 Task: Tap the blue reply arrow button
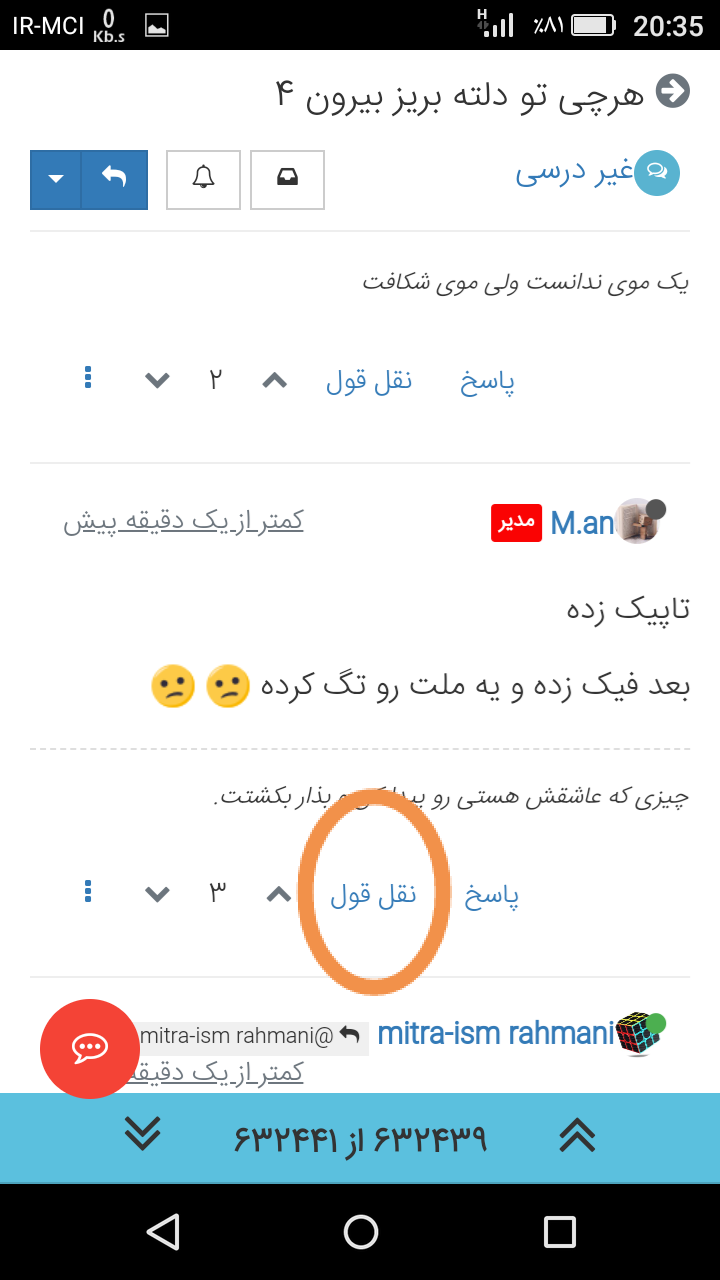tap(114, 180)
